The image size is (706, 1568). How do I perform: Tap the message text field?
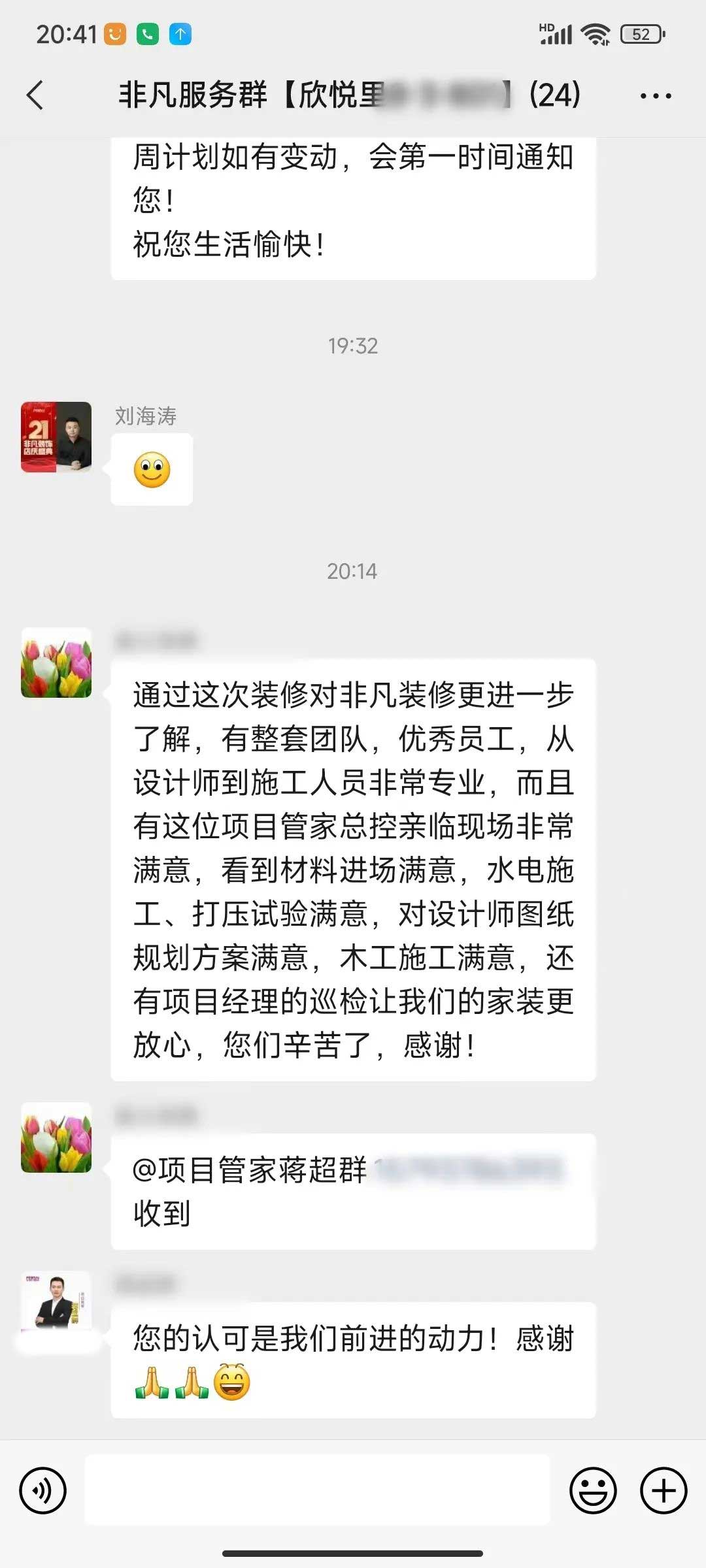tap(318, 1490)
